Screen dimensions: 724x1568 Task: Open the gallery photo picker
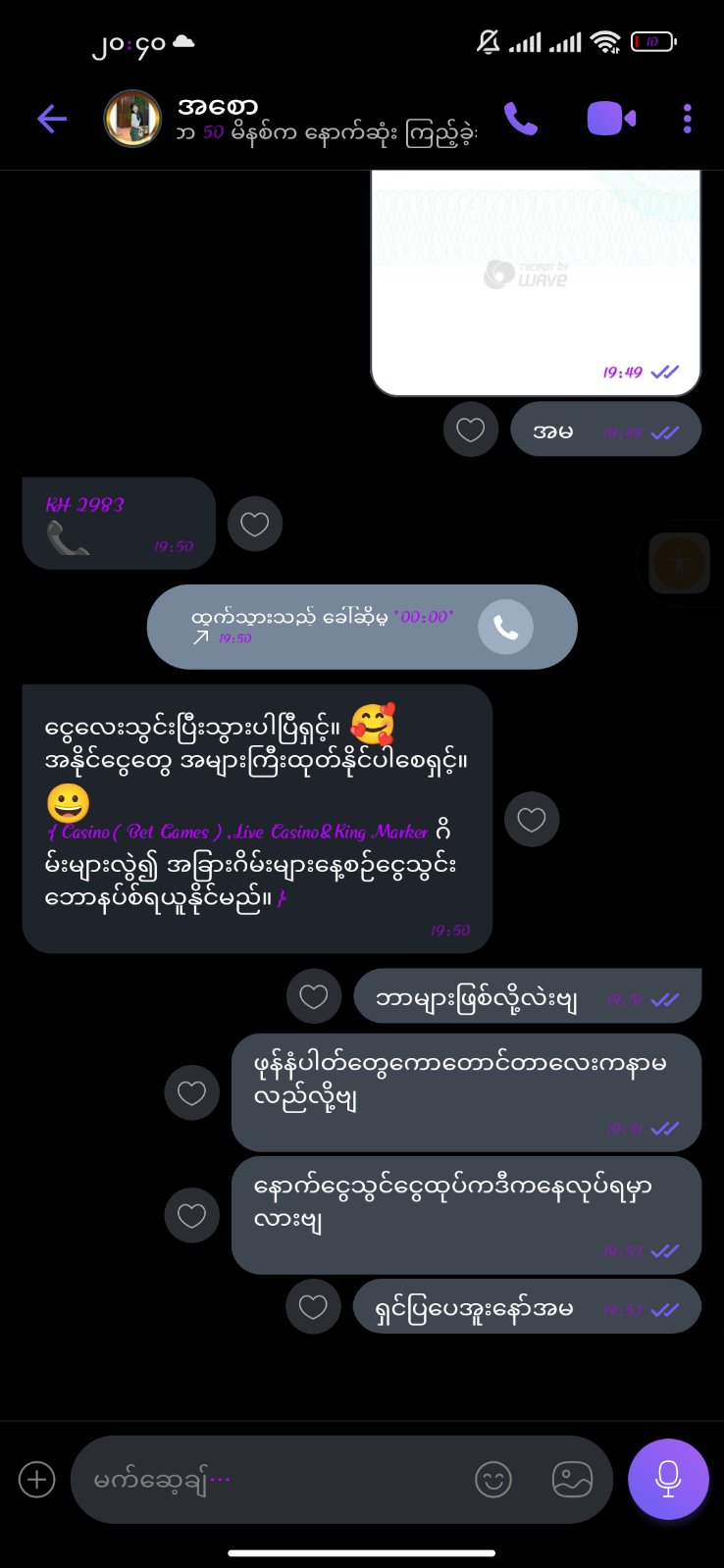(x=572, y=1479)
